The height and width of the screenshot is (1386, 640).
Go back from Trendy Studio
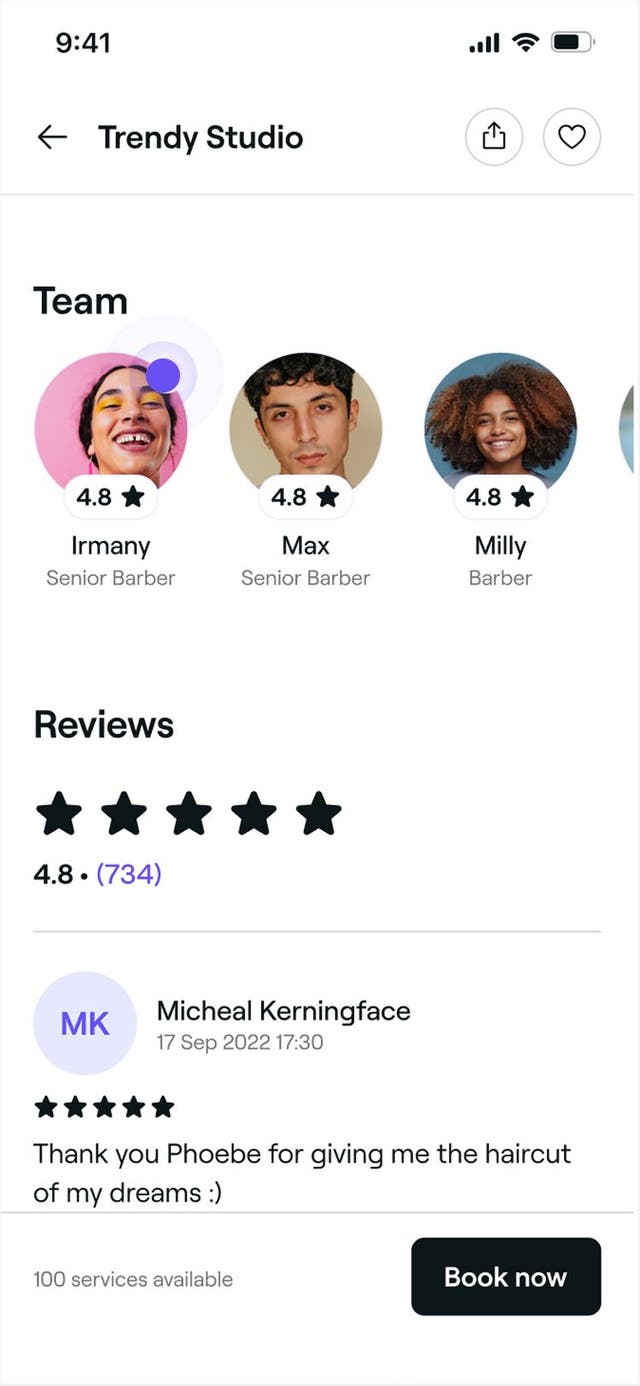(52, 137)
